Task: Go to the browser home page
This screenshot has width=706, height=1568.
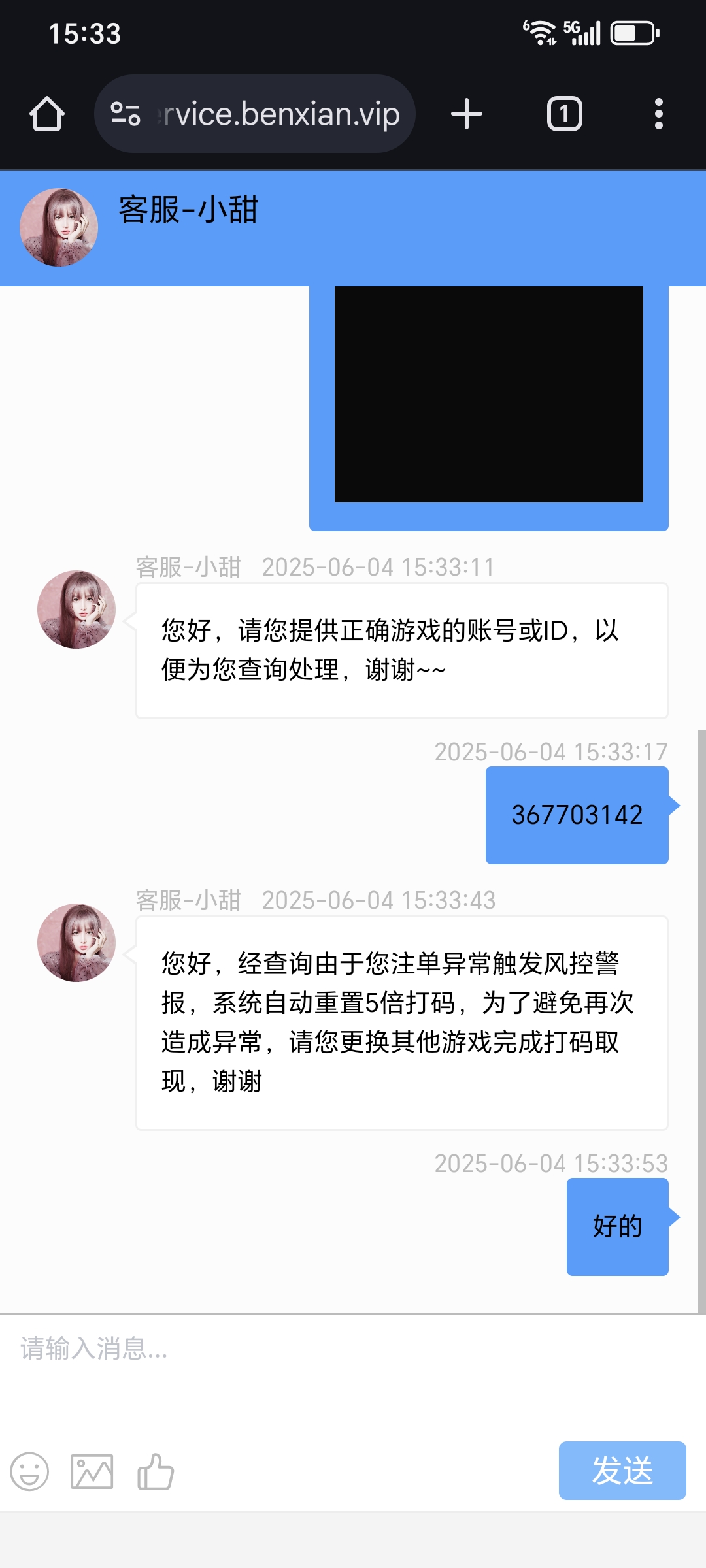Action: click(x=47, y=114)
